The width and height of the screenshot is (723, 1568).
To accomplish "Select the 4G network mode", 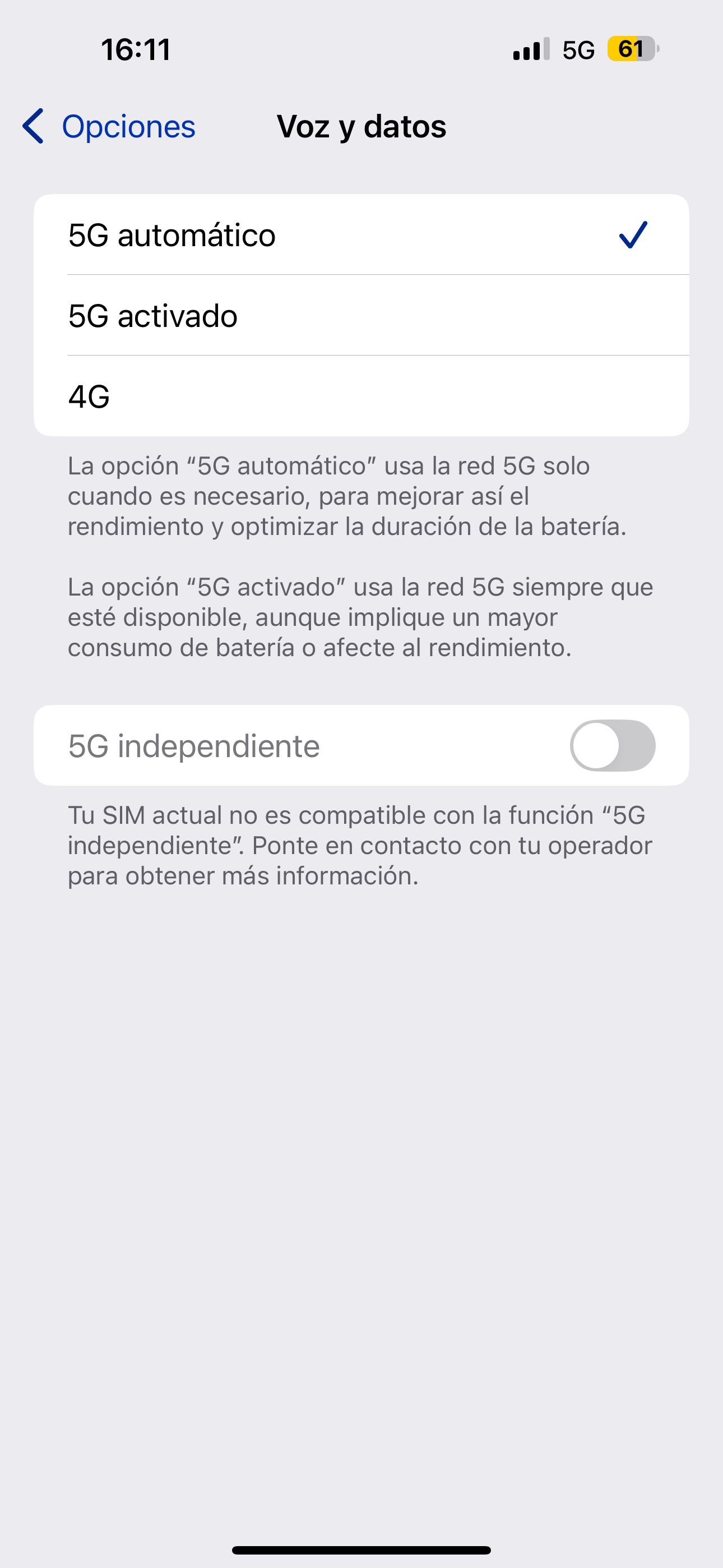I will (361, 398).
